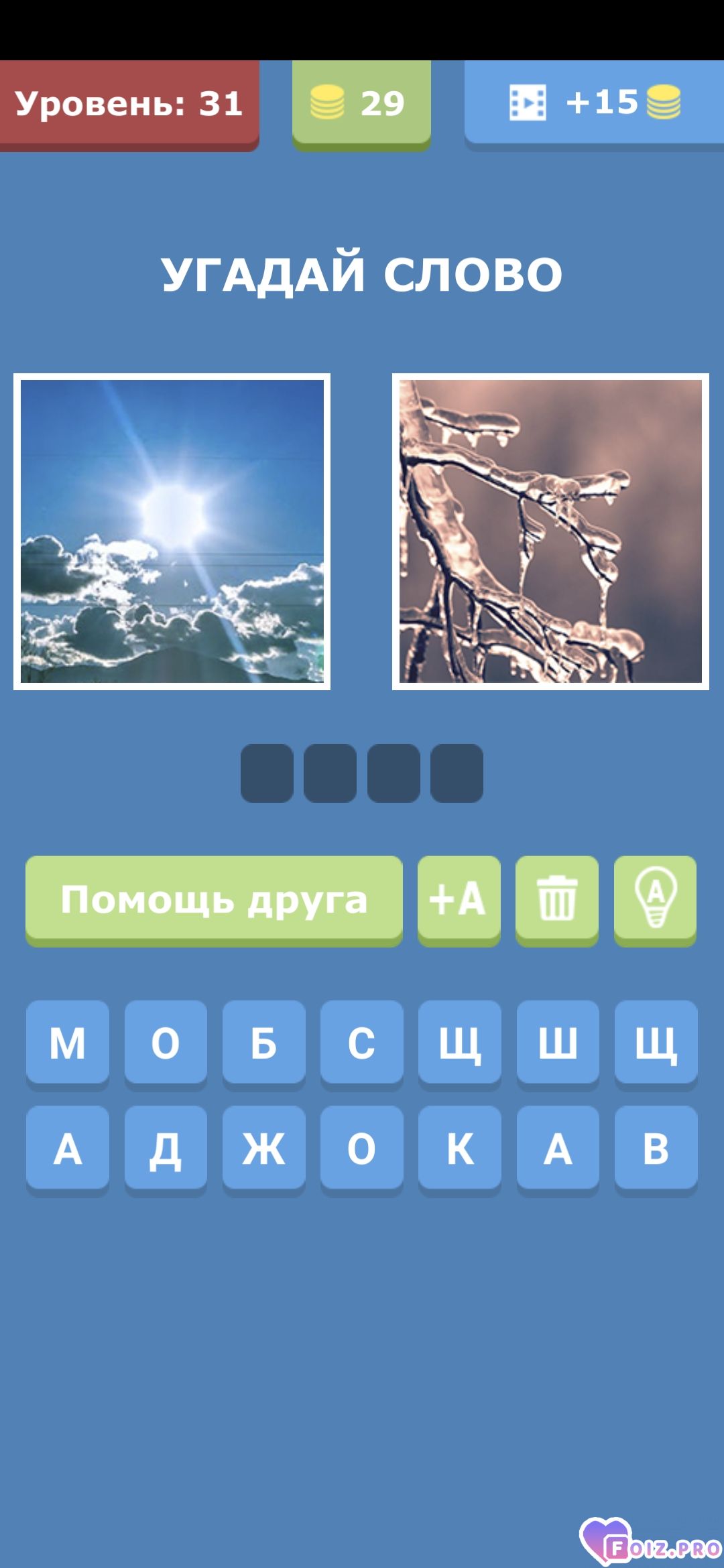
Task: Select letter Б
Action: 263,1043
